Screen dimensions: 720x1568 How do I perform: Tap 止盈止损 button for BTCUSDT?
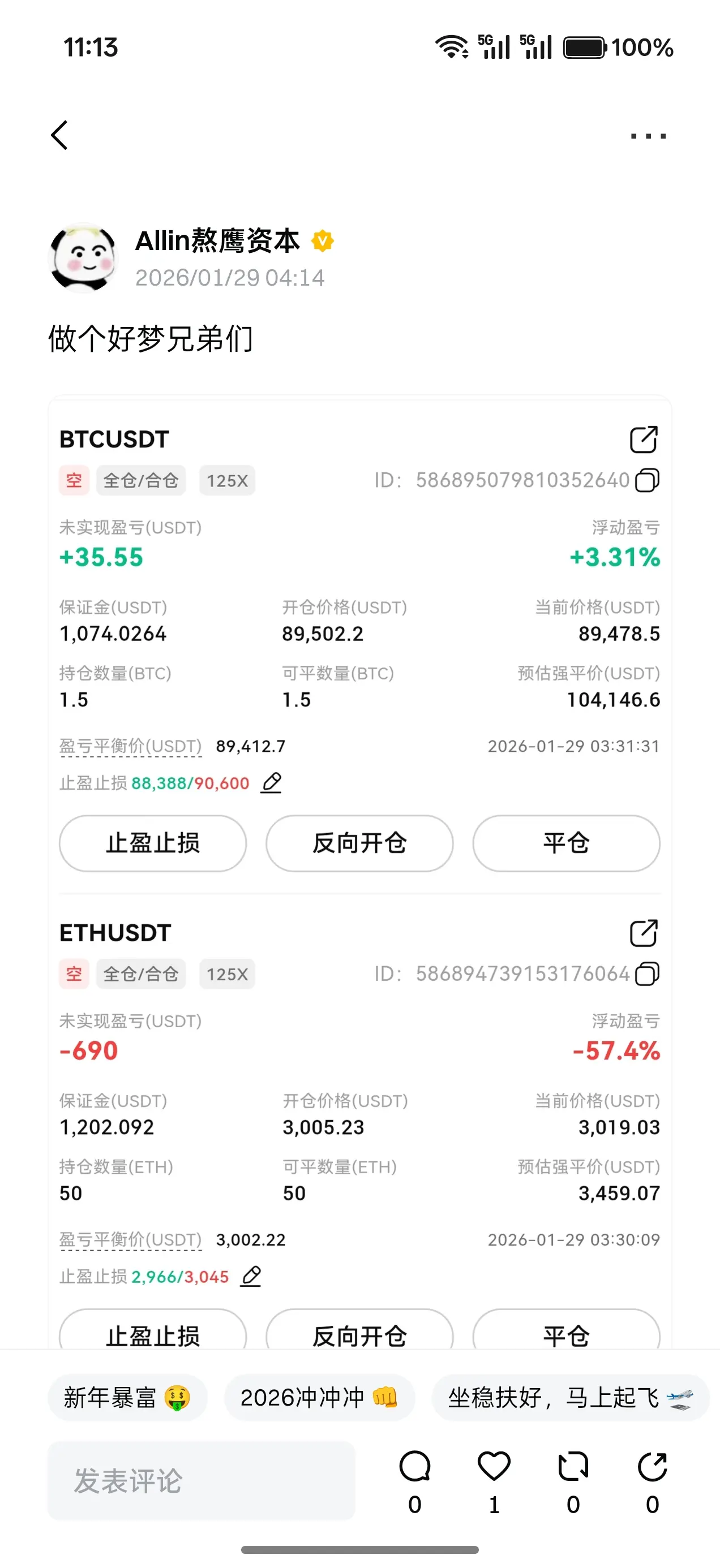[x=153, y=843]
